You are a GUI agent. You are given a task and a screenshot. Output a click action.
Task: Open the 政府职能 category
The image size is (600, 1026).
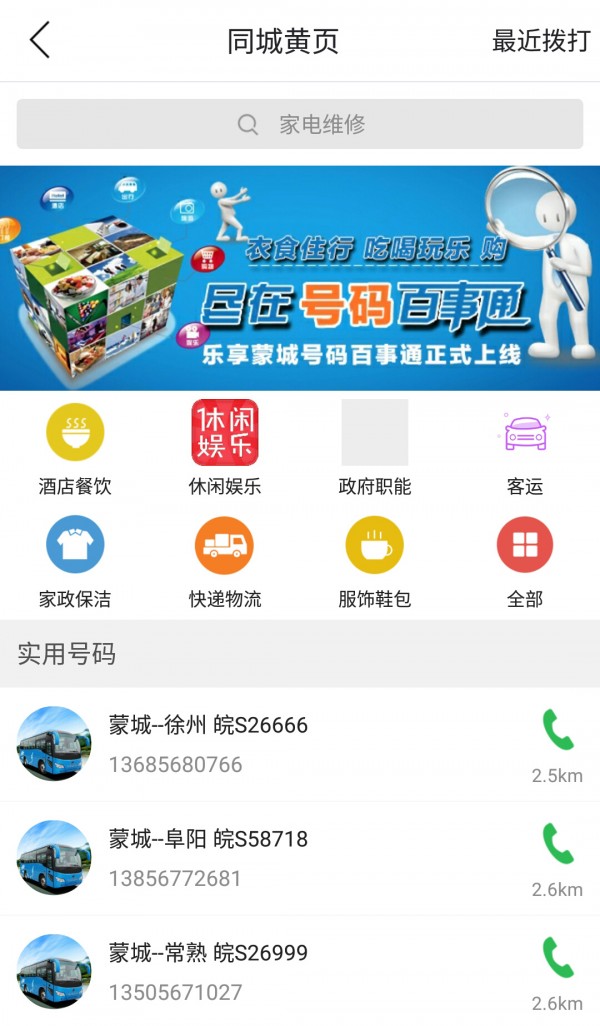click(x=375, y=447)
